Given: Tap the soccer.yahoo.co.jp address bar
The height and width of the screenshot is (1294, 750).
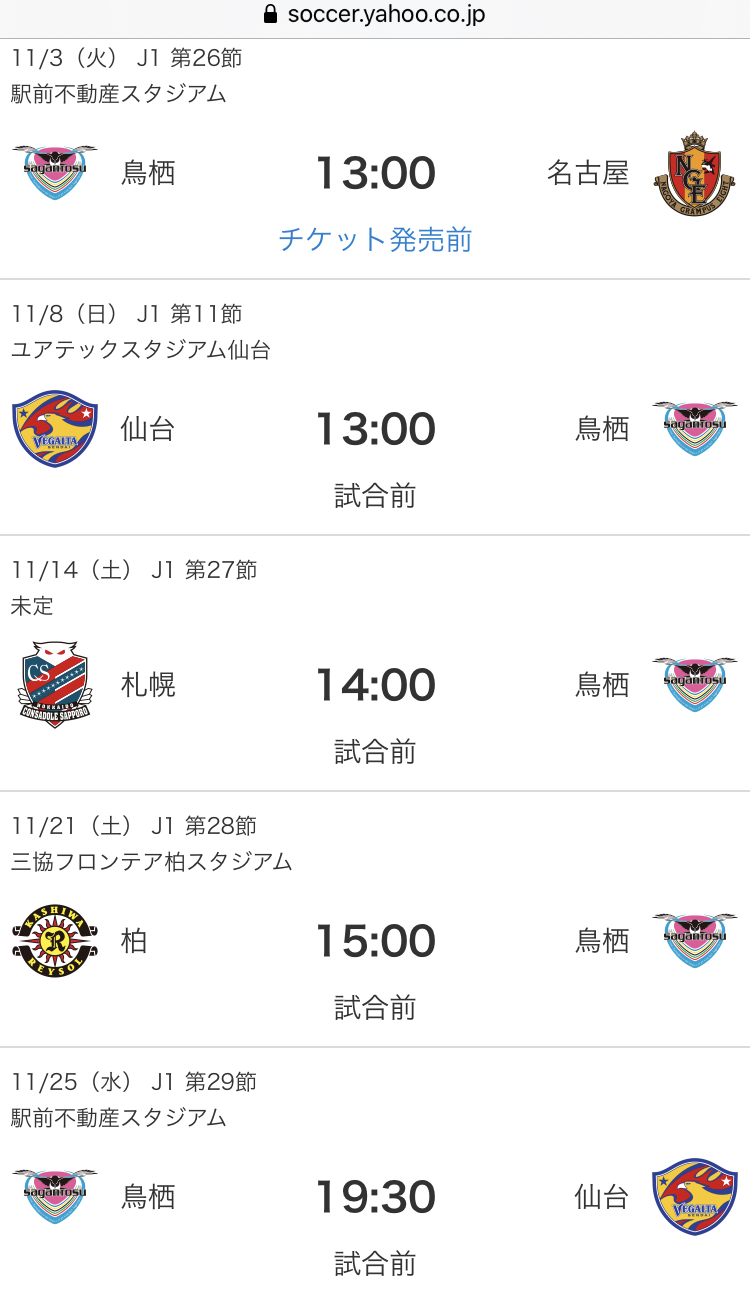Looking at the screenshot, I should click(x=375, y=15).
